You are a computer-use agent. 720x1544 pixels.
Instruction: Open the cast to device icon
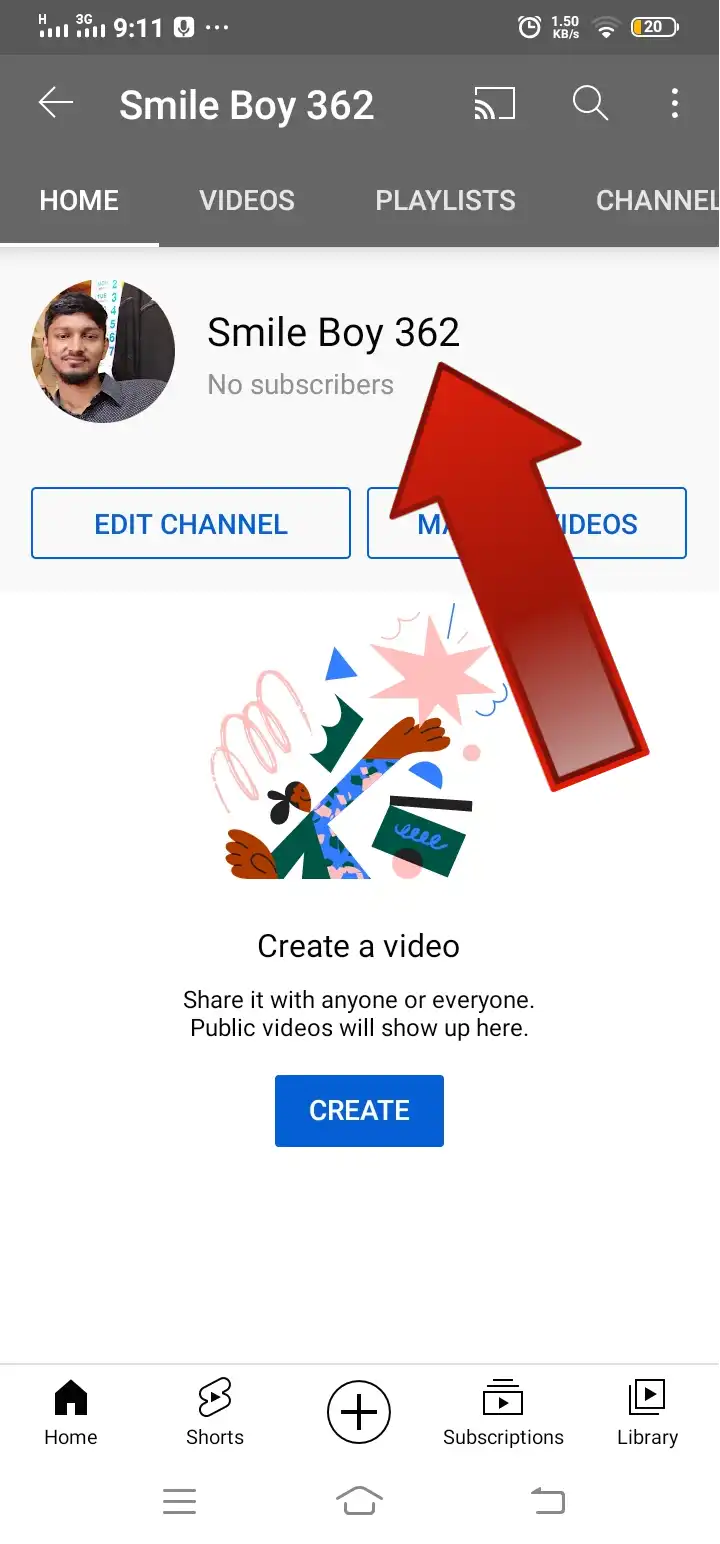coord(494,103)
